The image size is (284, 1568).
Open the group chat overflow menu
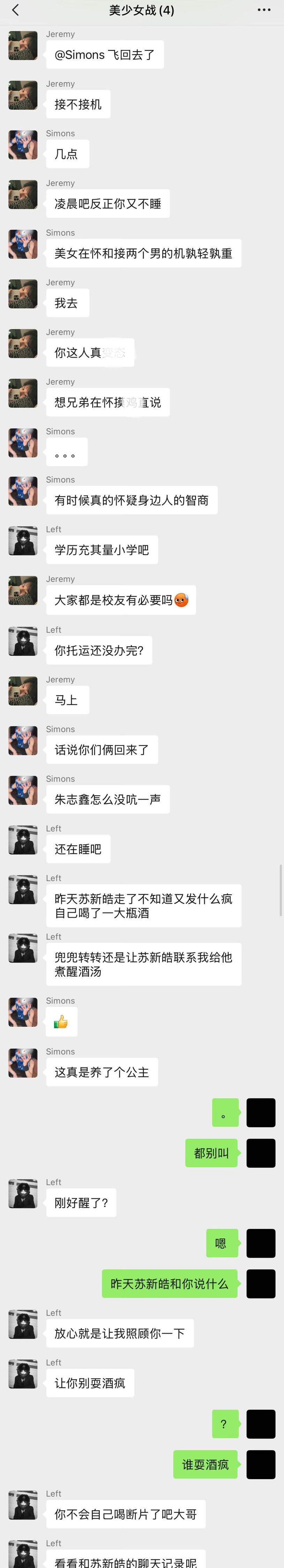click(263, 10)
